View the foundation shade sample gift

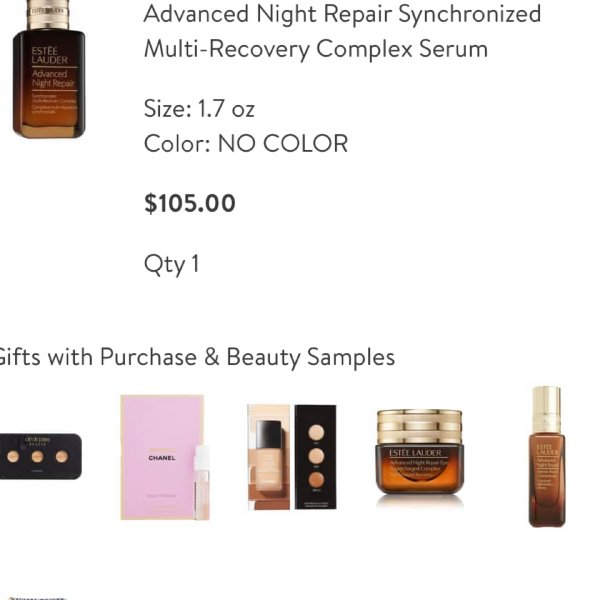[291, 458]
